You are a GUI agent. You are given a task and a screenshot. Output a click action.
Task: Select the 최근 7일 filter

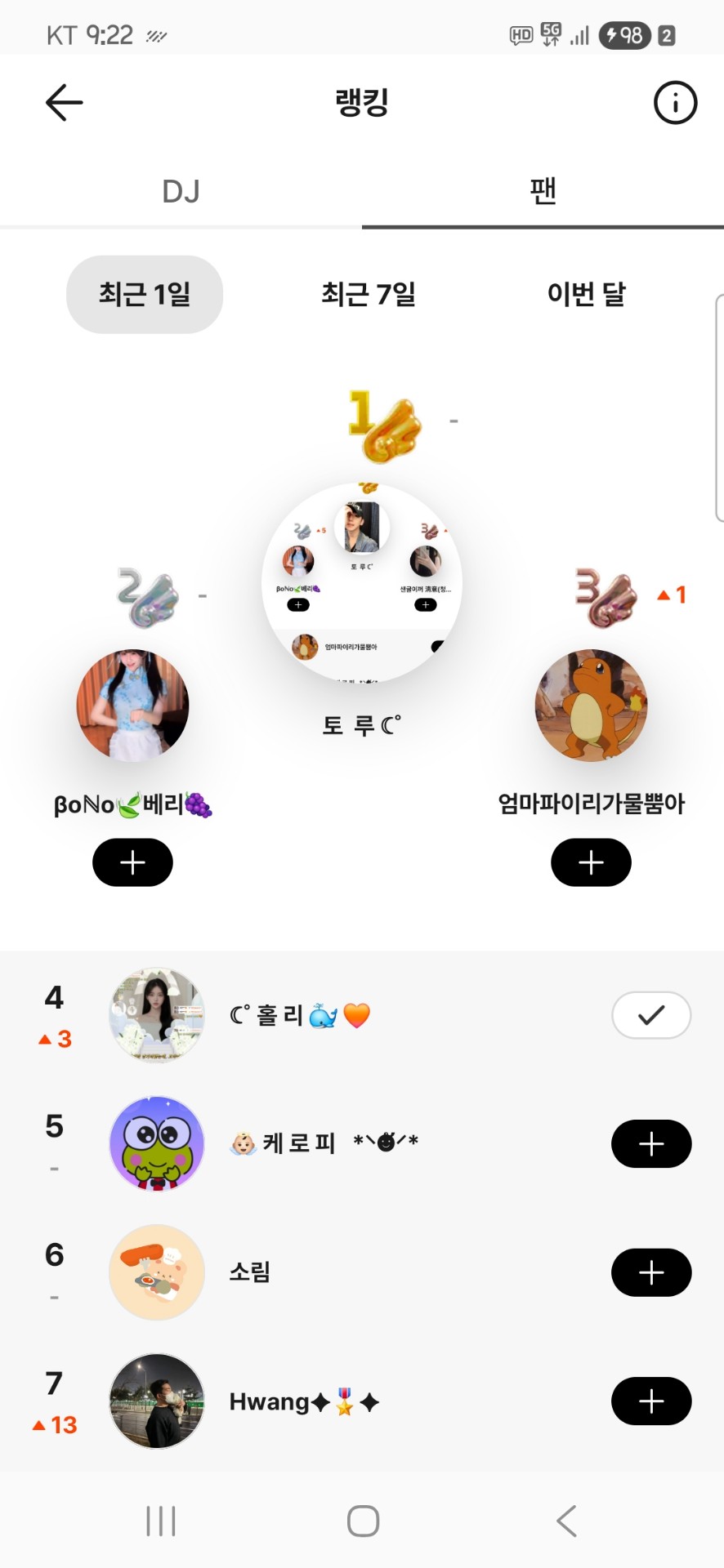coord(369,294)
